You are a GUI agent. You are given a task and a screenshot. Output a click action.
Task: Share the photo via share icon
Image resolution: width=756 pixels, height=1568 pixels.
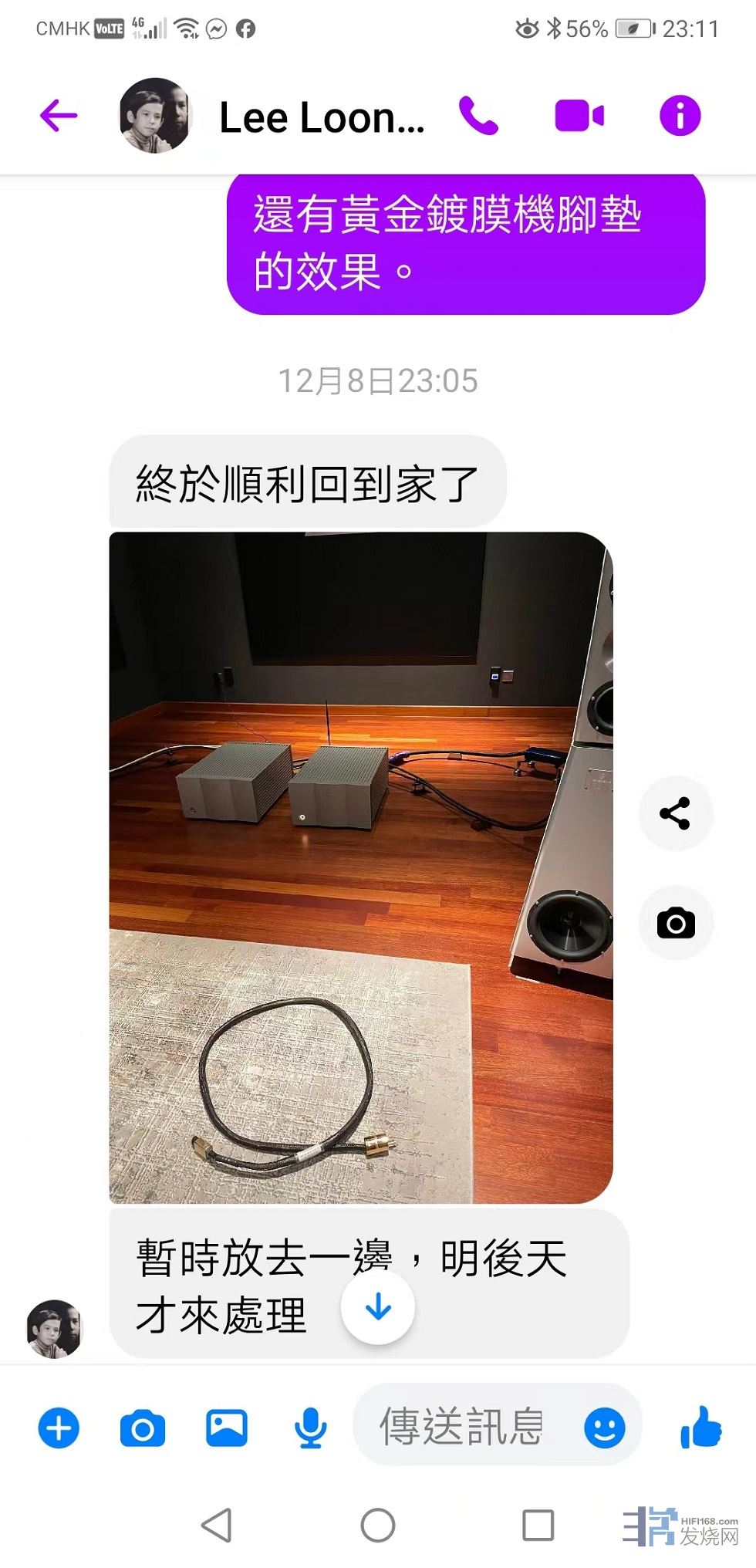pyautogui.click(x=675, y=813)
